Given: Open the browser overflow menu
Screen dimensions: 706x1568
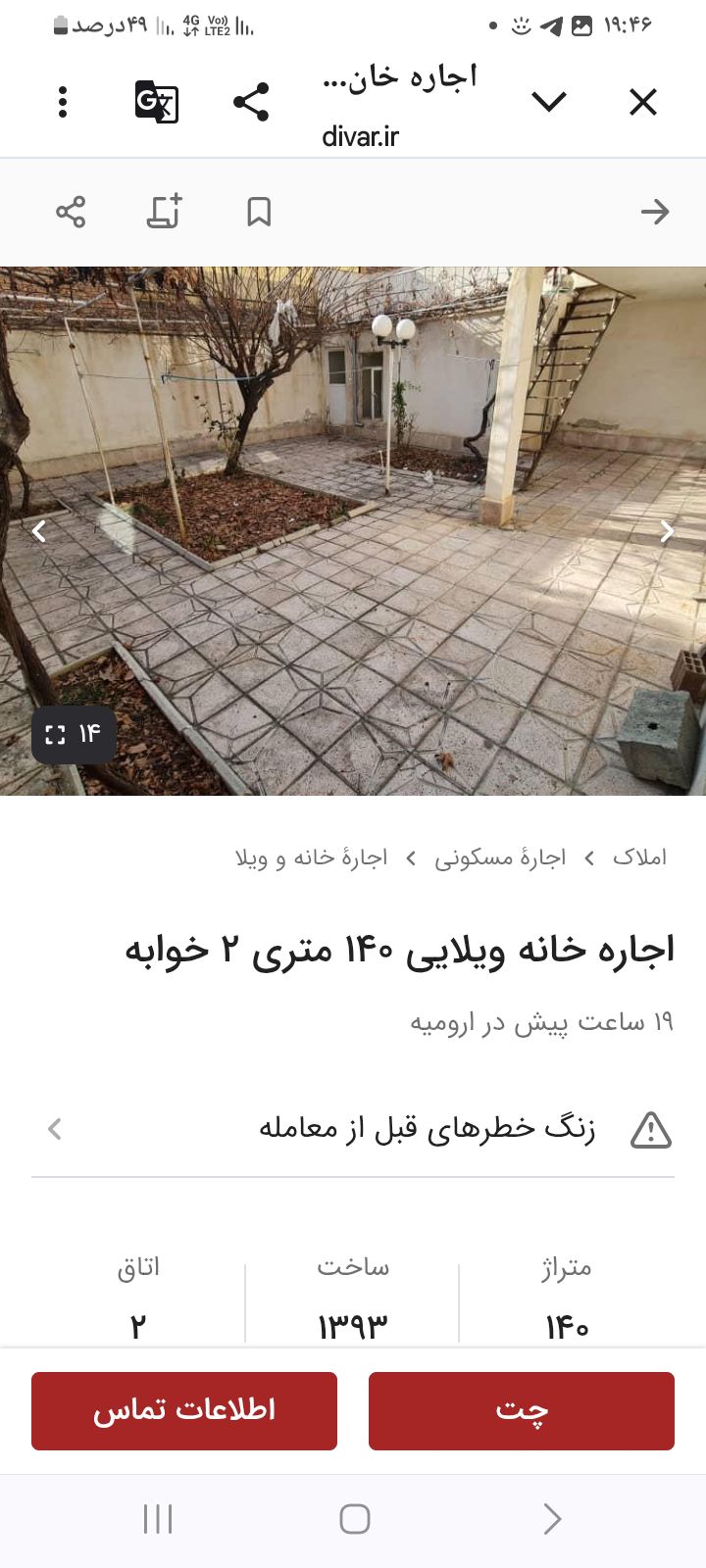Looking at the screenshot, I should pyautogui.click(x=63, y=102).
